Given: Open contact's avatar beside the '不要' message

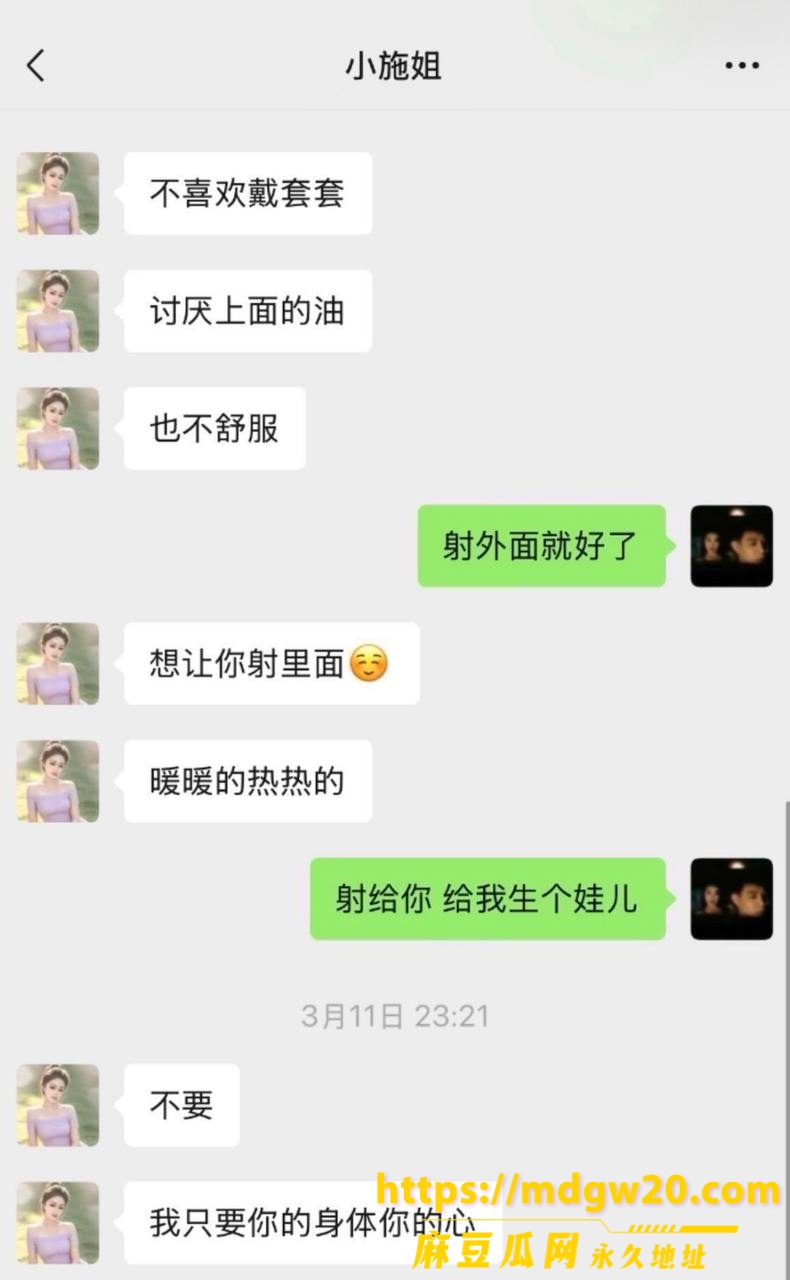Looking at the screenshot, I should click(x=58, y=1105).
